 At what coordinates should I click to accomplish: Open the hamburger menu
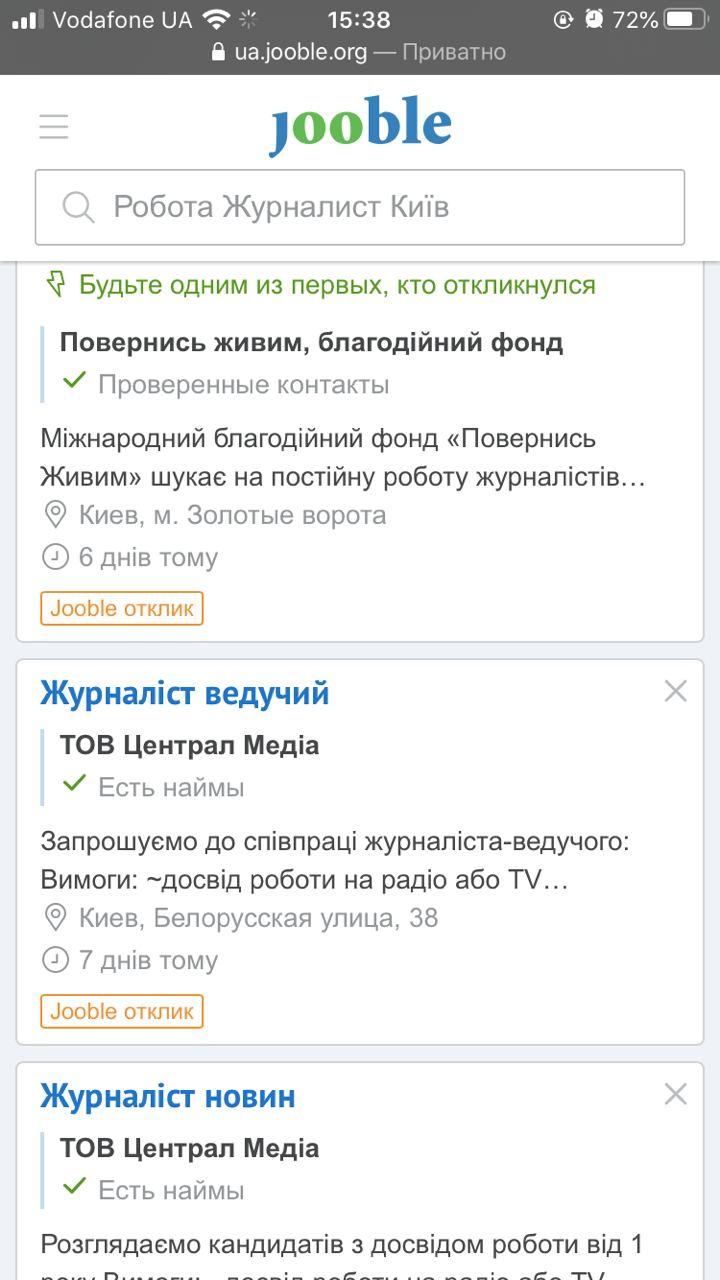53,126
